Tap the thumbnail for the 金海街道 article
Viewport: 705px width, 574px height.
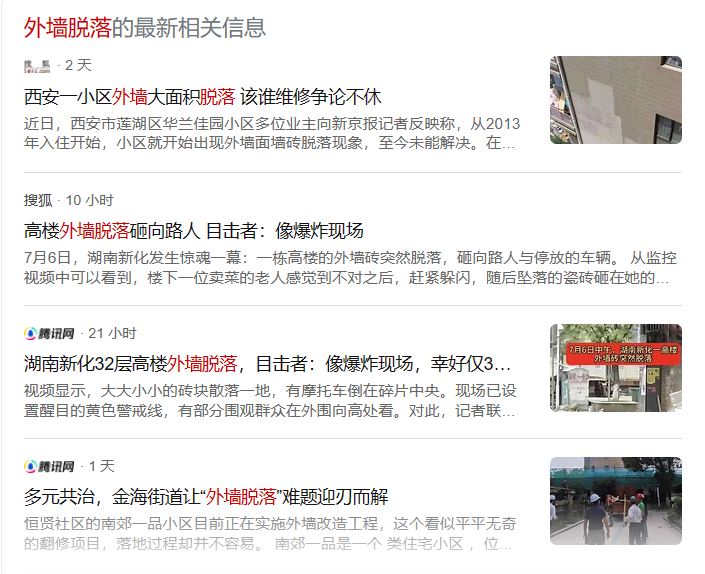point(615,501)
